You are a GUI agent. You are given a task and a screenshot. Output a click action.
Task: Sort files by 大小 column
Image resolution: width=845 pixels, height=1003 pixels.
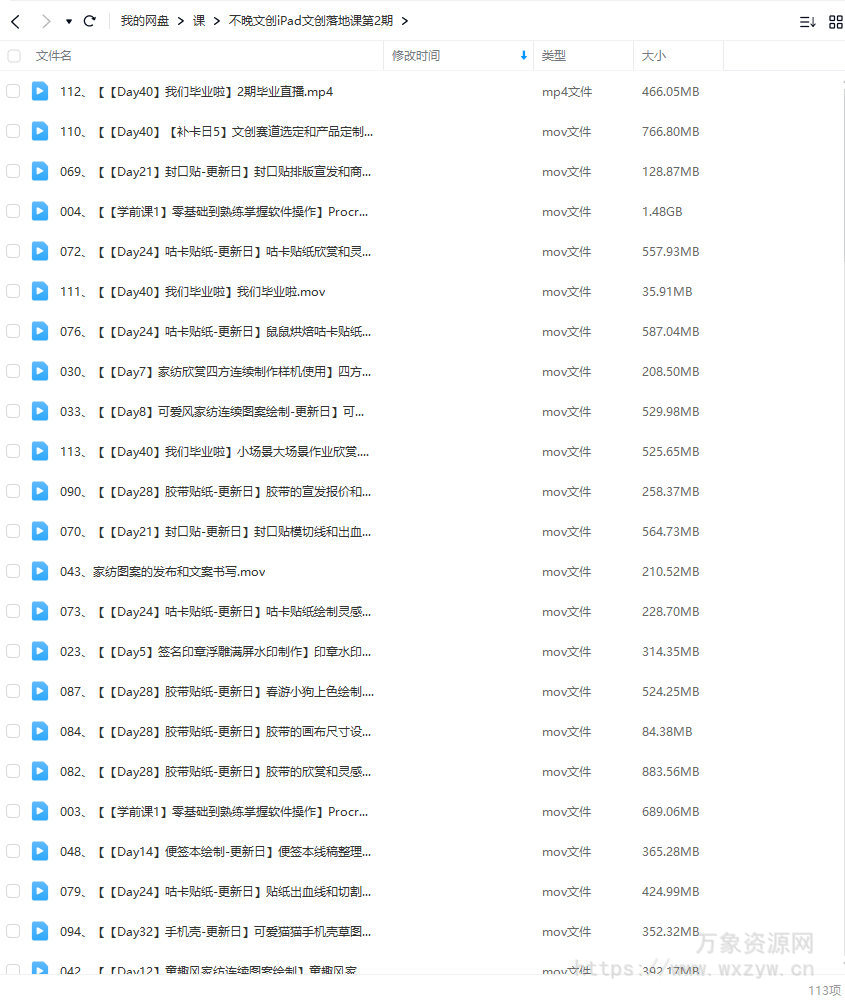point(654,56)
